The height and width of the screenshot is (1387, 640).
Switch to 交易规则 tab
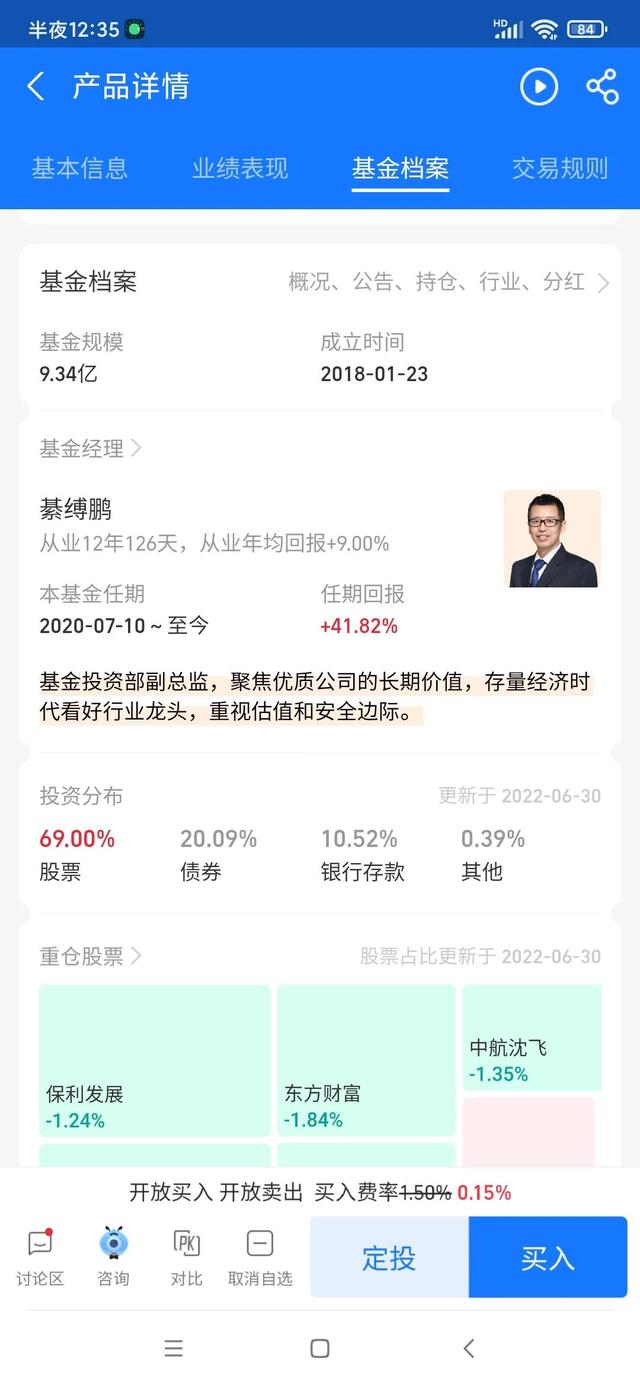pyautogui.click(x=559, y=168)
